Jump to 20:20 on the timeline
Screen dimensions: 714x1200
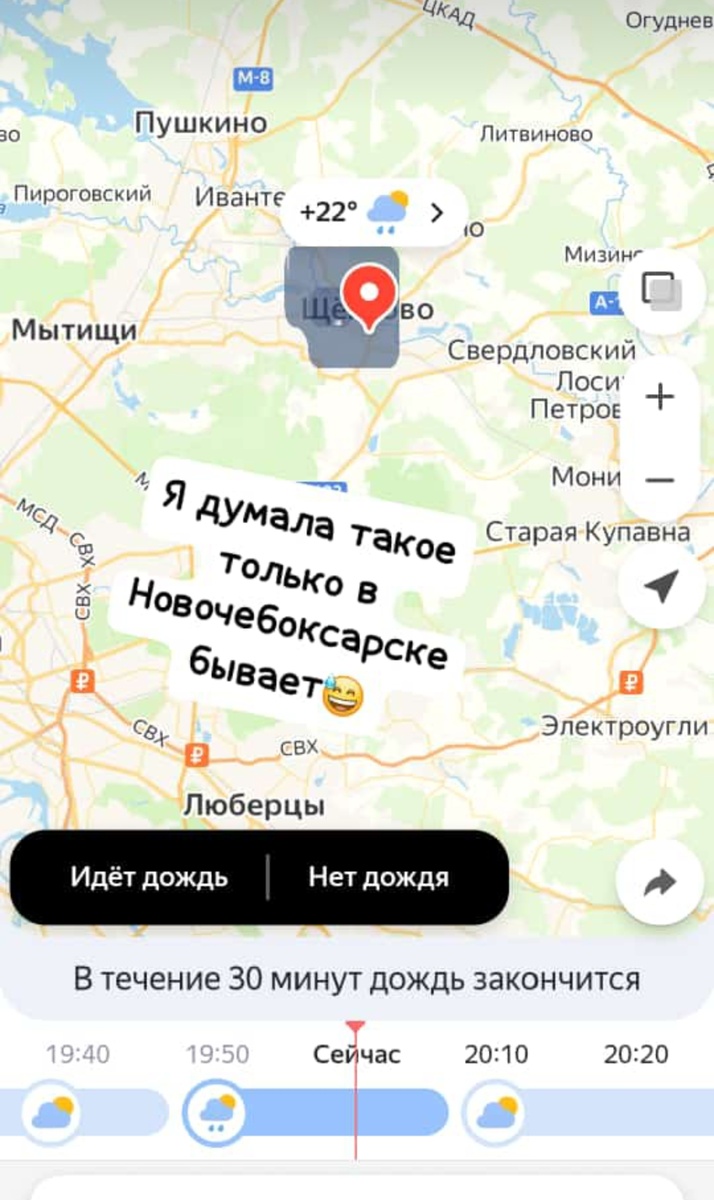coord(636,1054)
